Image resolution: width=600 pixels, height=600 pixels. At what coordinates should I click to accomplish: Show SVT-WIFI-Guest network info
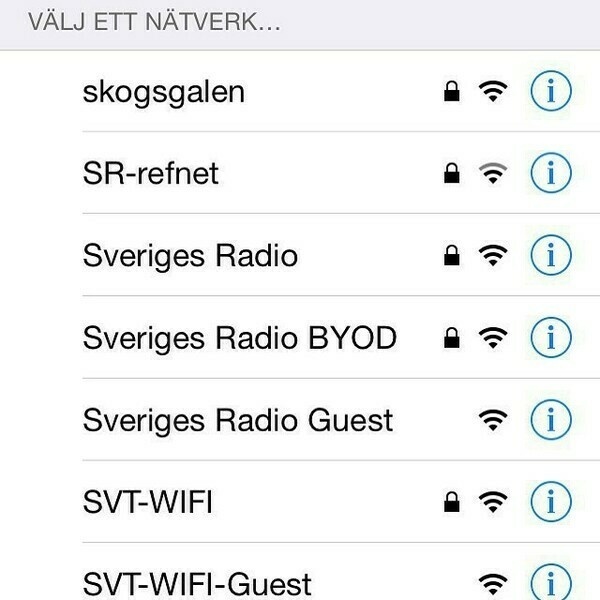(550, 581)
